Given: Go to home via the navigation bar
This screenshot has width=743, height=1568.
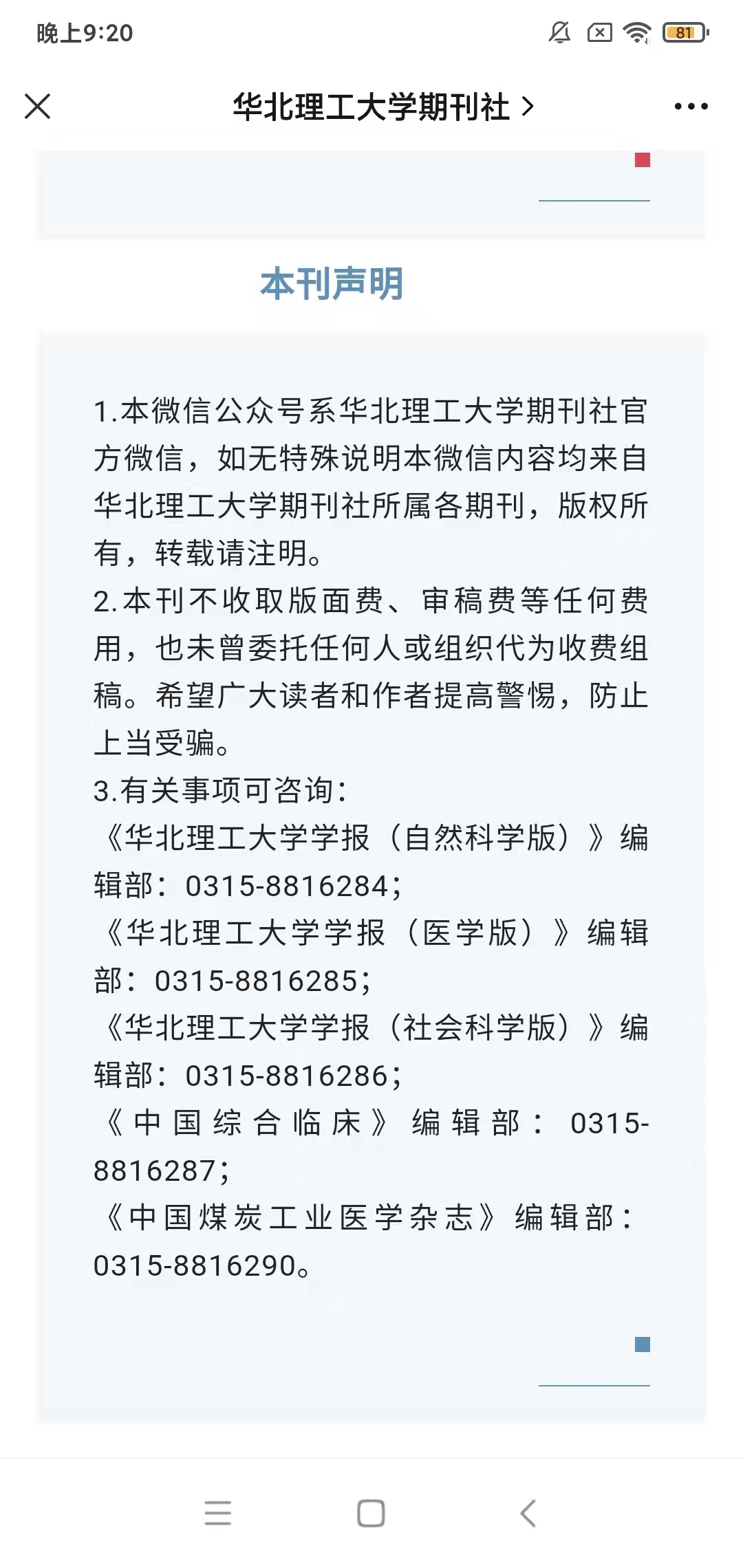Looking at the screenshot, I should [371, 1513].
